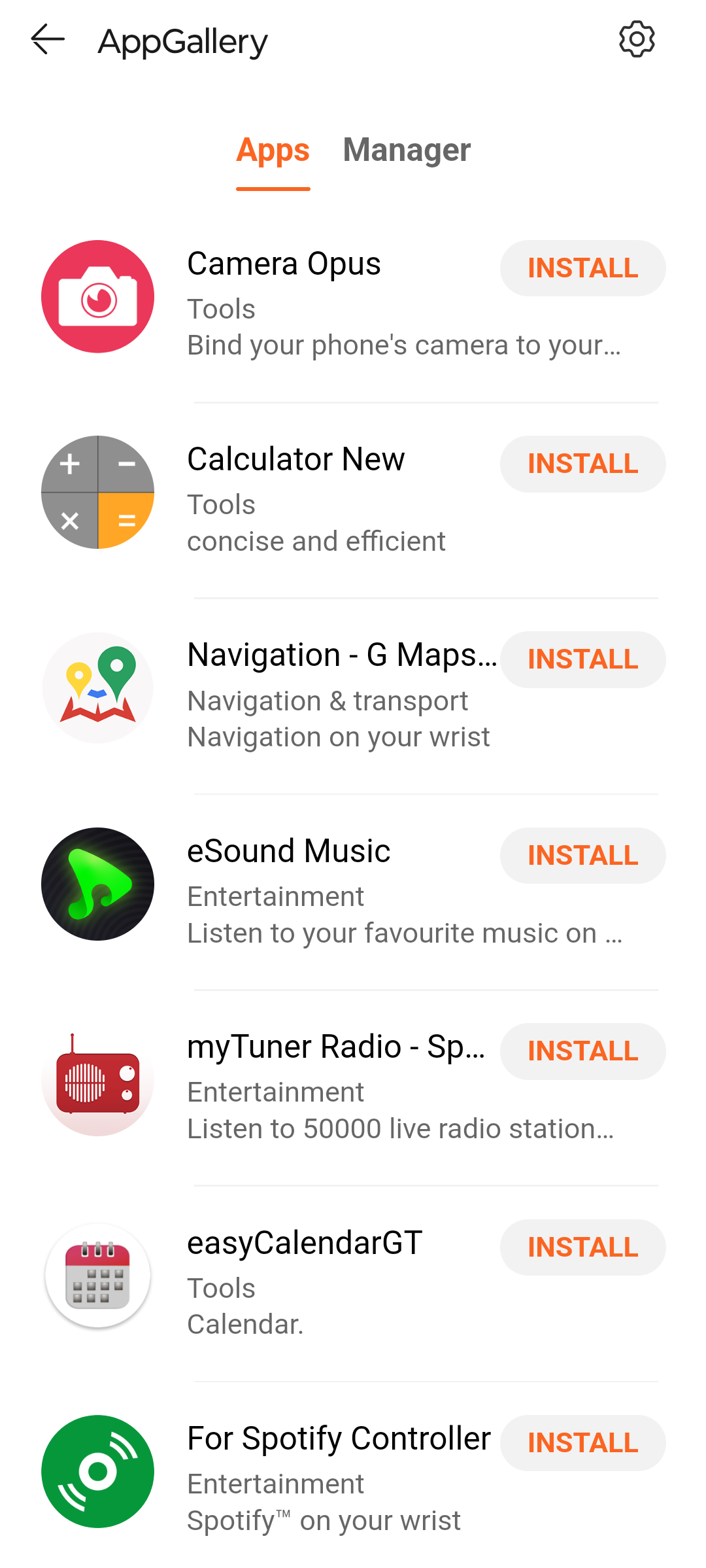This screenshot has height=1568, width=706.
Task: Go back from AppGallery
Action: point(48,40)
